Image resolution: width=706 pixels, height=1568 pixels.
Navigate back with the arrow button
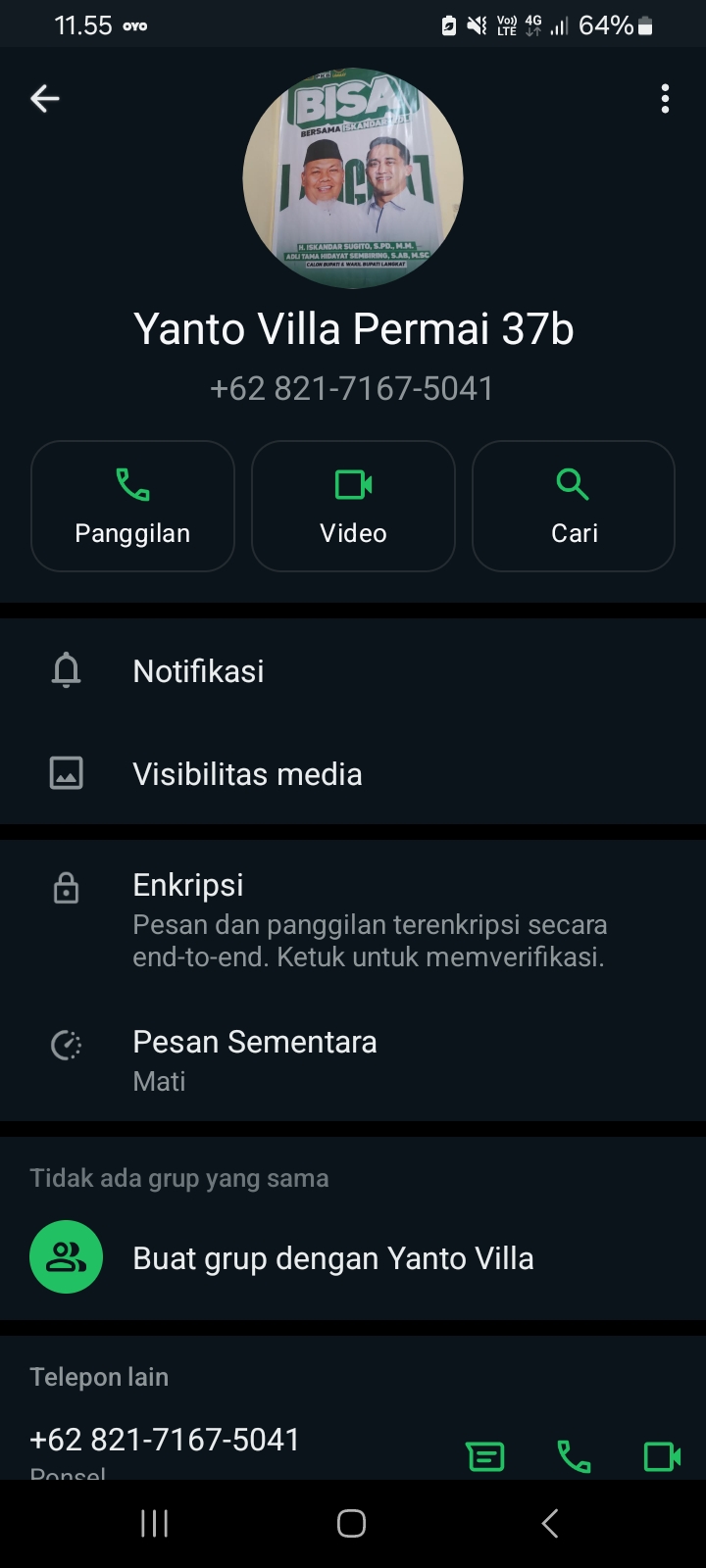click(x=44, y=98)
